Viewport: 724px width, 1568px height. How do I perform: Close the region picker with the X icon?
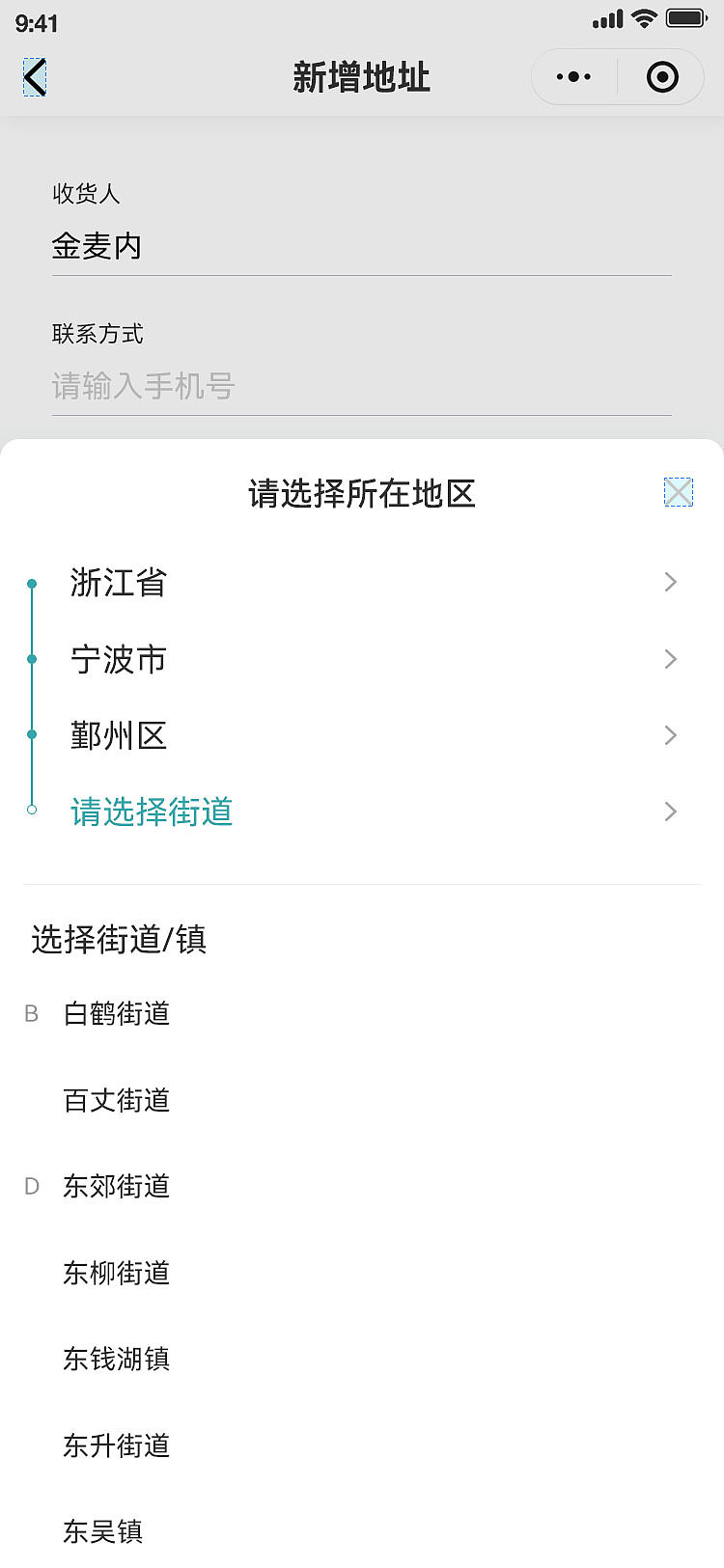click(679, 492)
